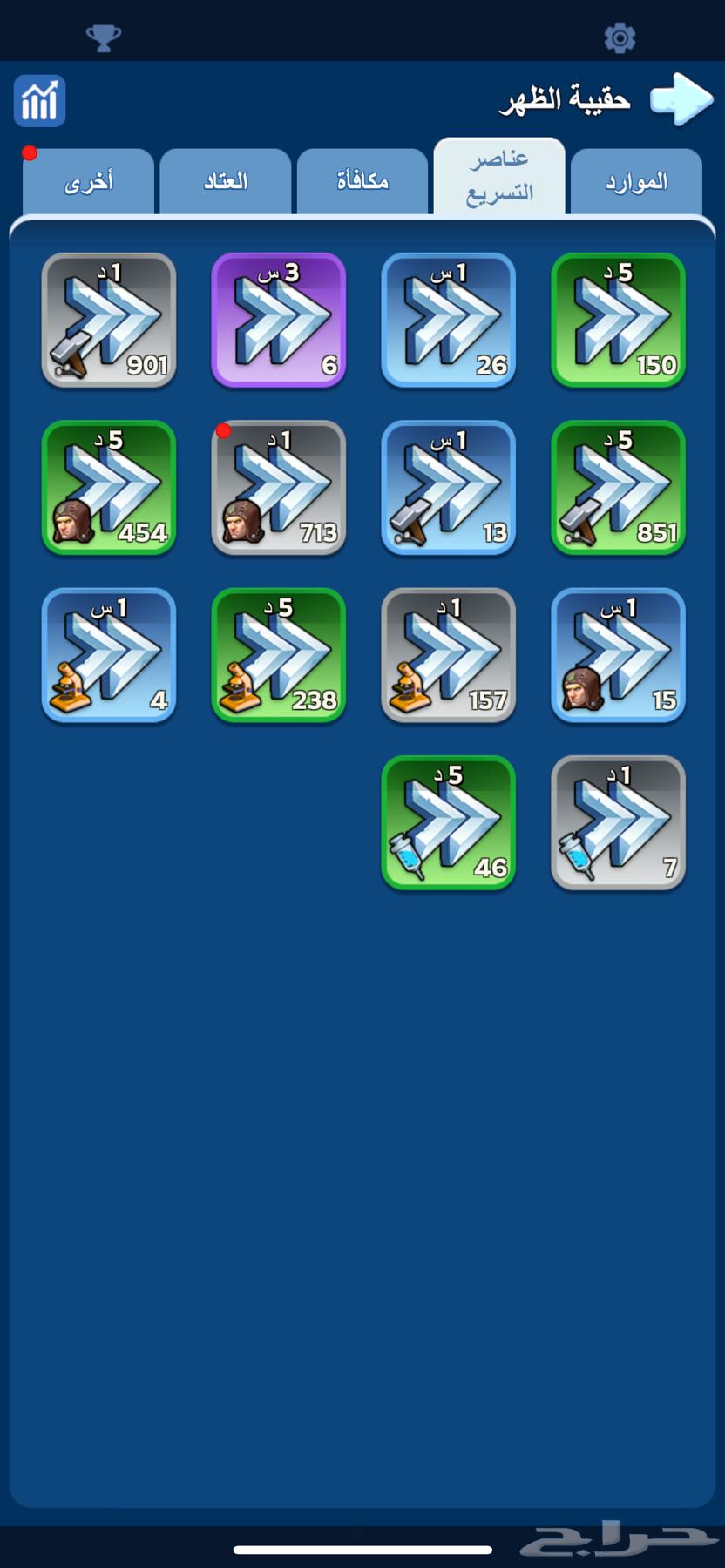Select the 5-minute hammer speedup with 851
This screenshot has height=1568, width=725.
(x=619, y=487)
